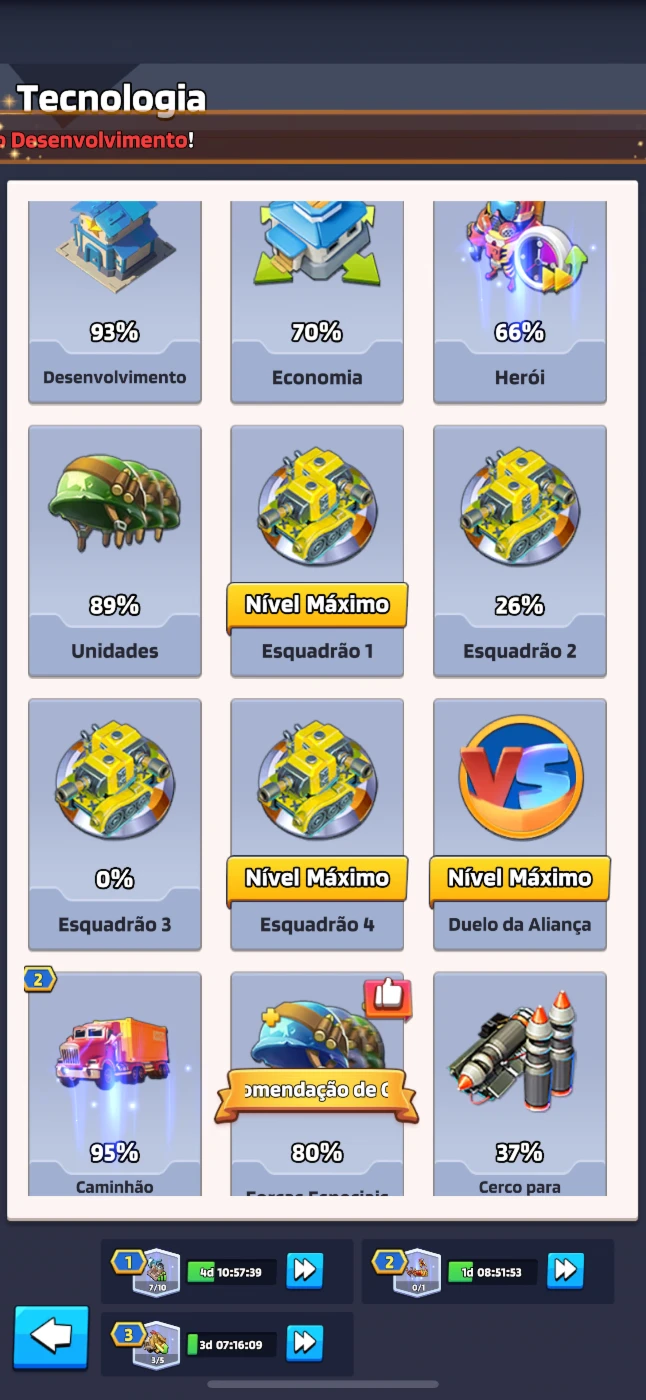Select the Esquadrão 3 technology card

pos(115,824)
